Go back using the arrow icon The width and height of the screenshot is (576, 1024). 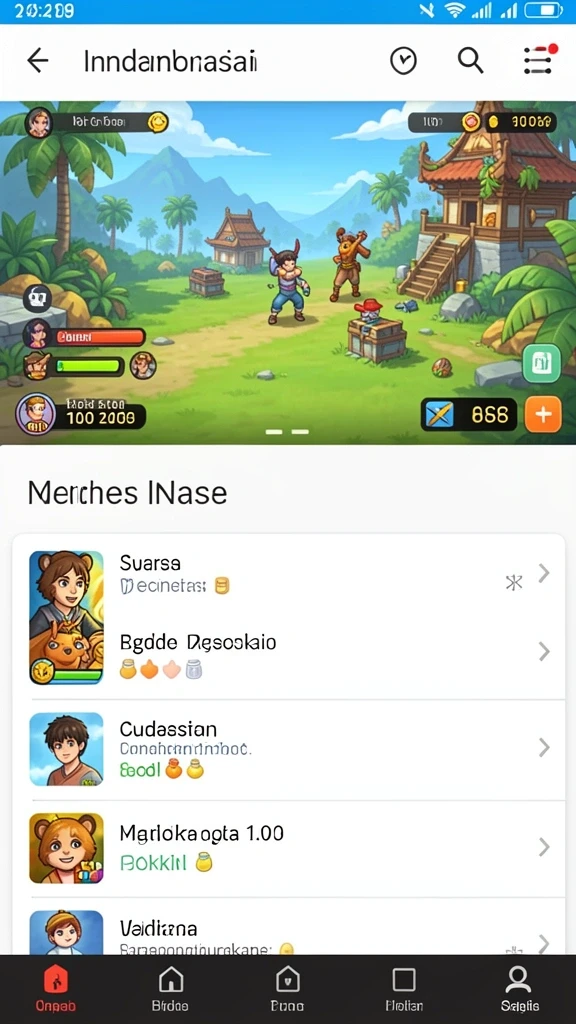(x=38, y=61)
